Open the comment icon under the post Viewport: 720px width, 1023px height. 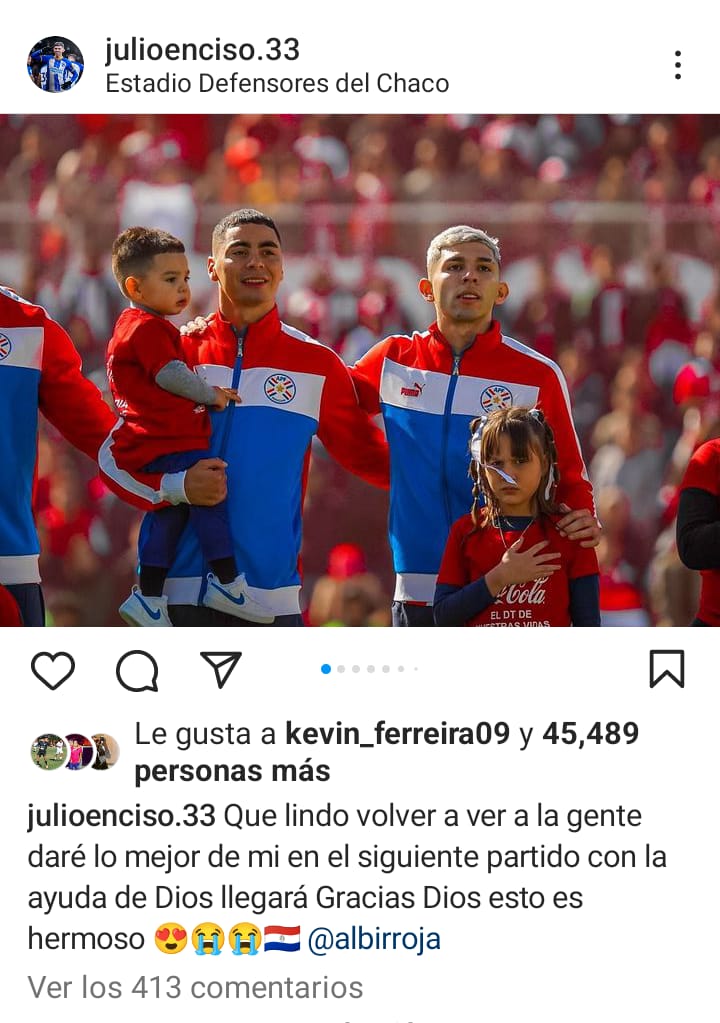click(x=137, y=670)
